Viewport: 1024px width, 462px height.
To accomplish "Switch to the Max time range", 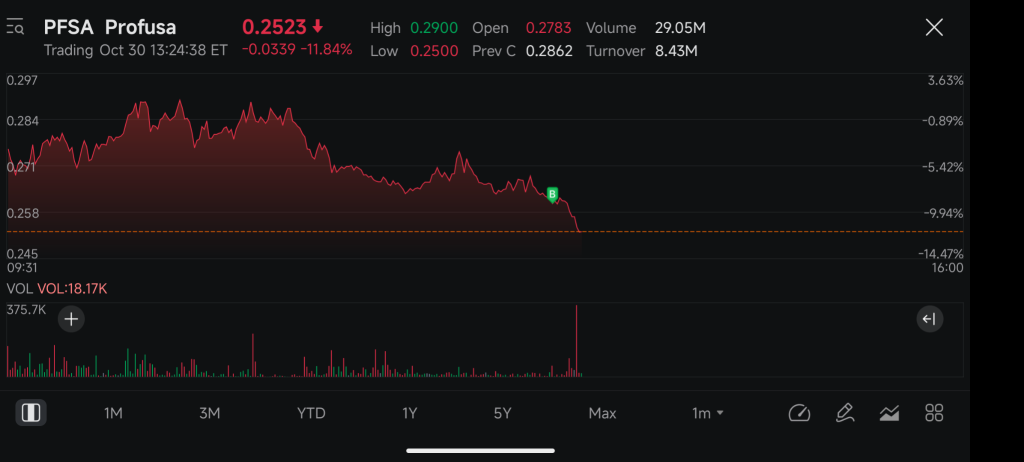I will [x=602, y=413].
